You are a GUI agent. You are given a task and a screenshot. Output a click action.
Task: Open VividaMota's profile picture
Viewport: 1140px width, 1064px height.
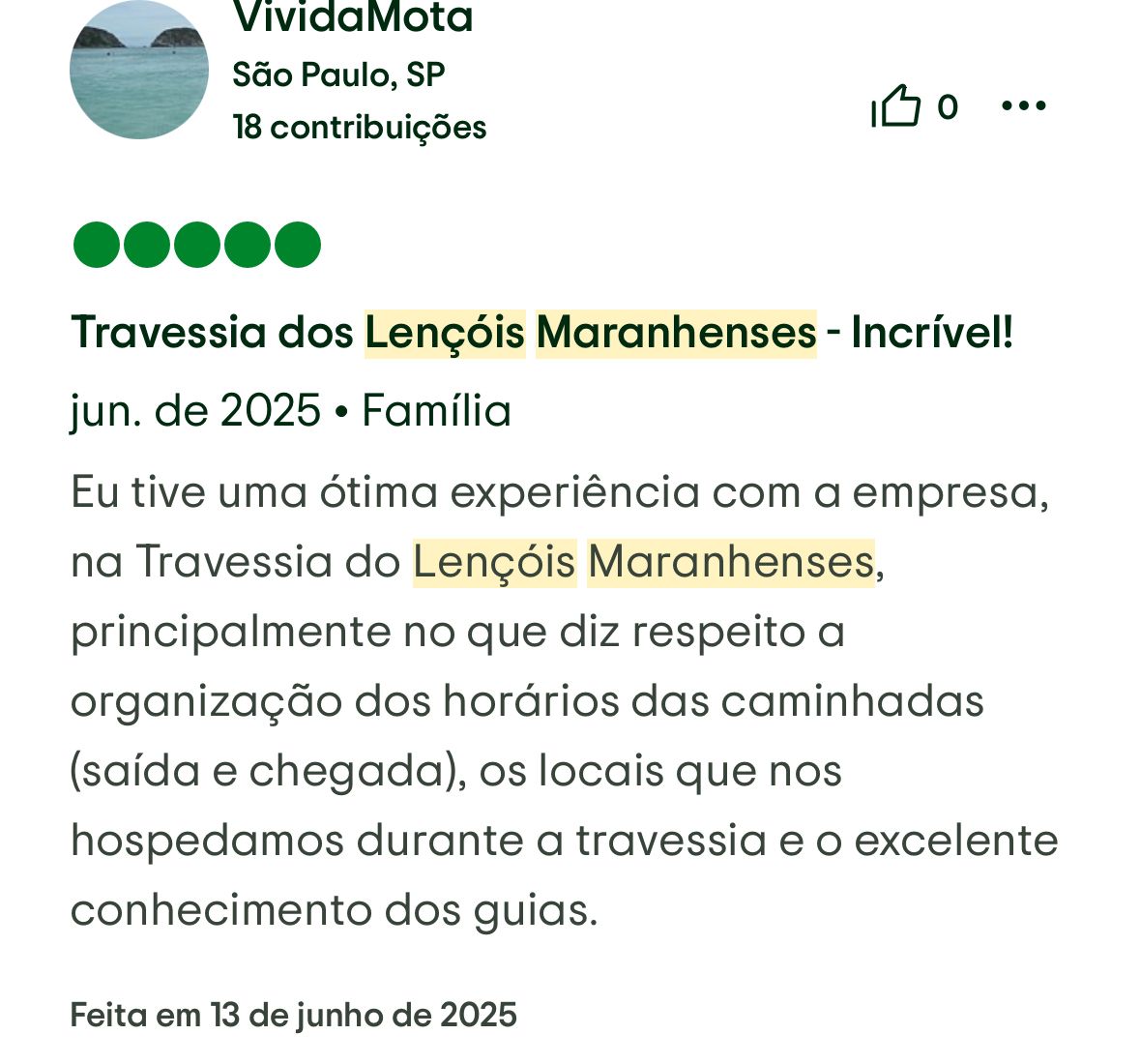coord(139,70)
